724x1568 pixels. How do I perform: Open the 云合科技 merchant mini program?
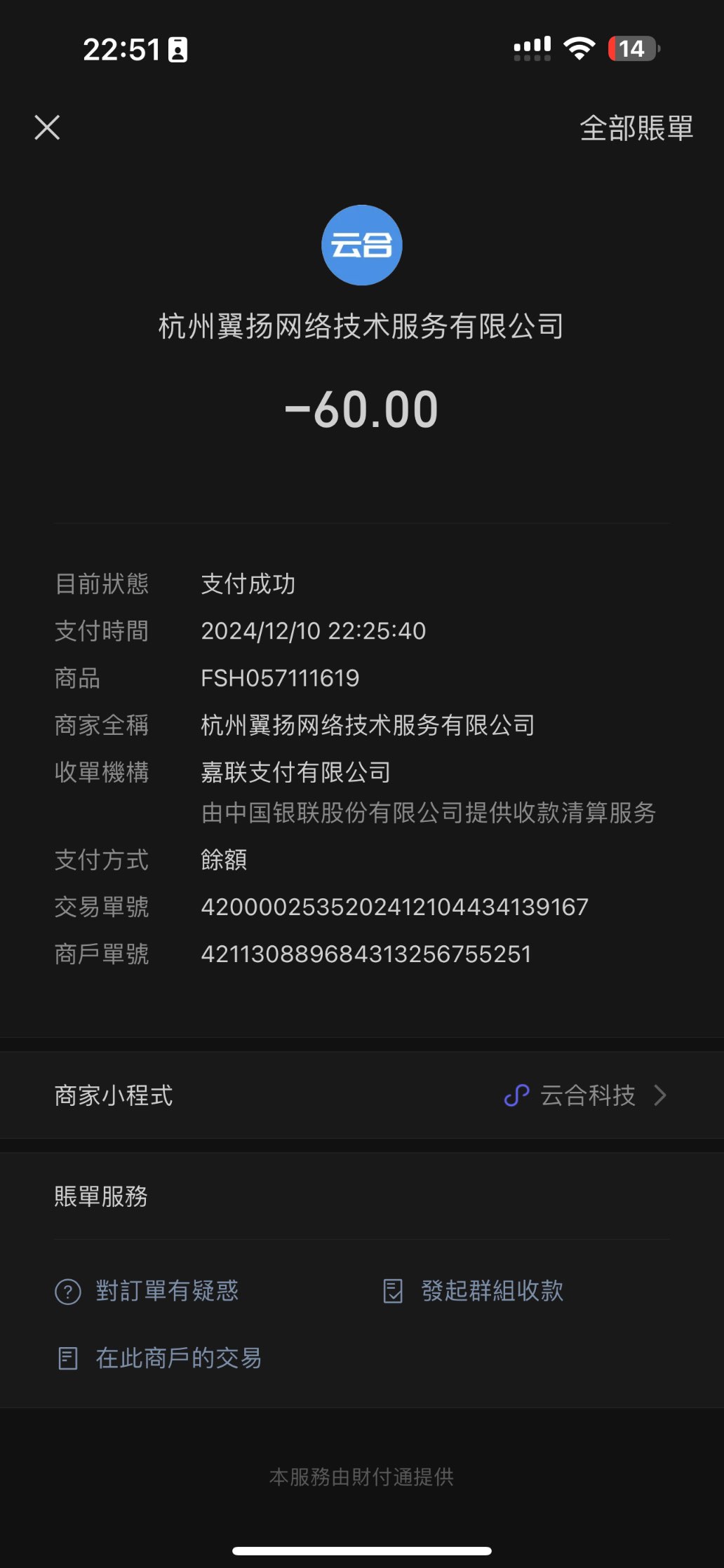586,1095
